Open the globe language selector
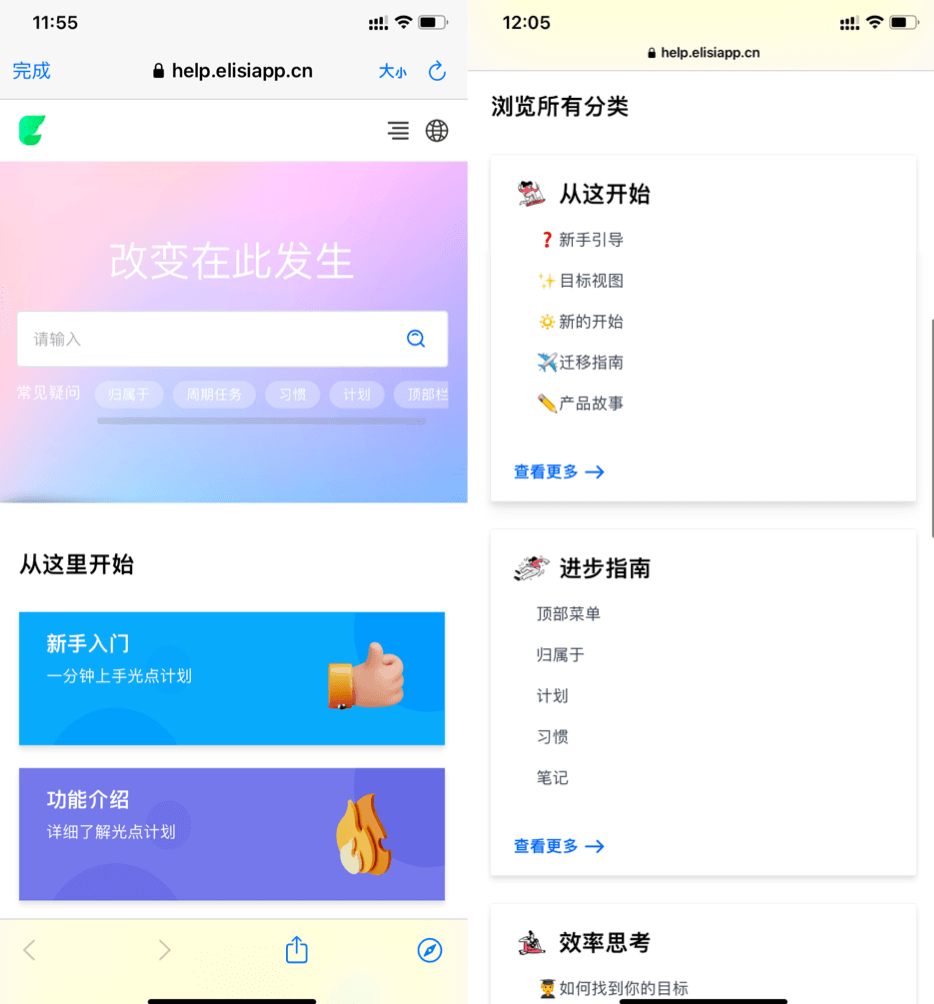 tap(437, 130)
